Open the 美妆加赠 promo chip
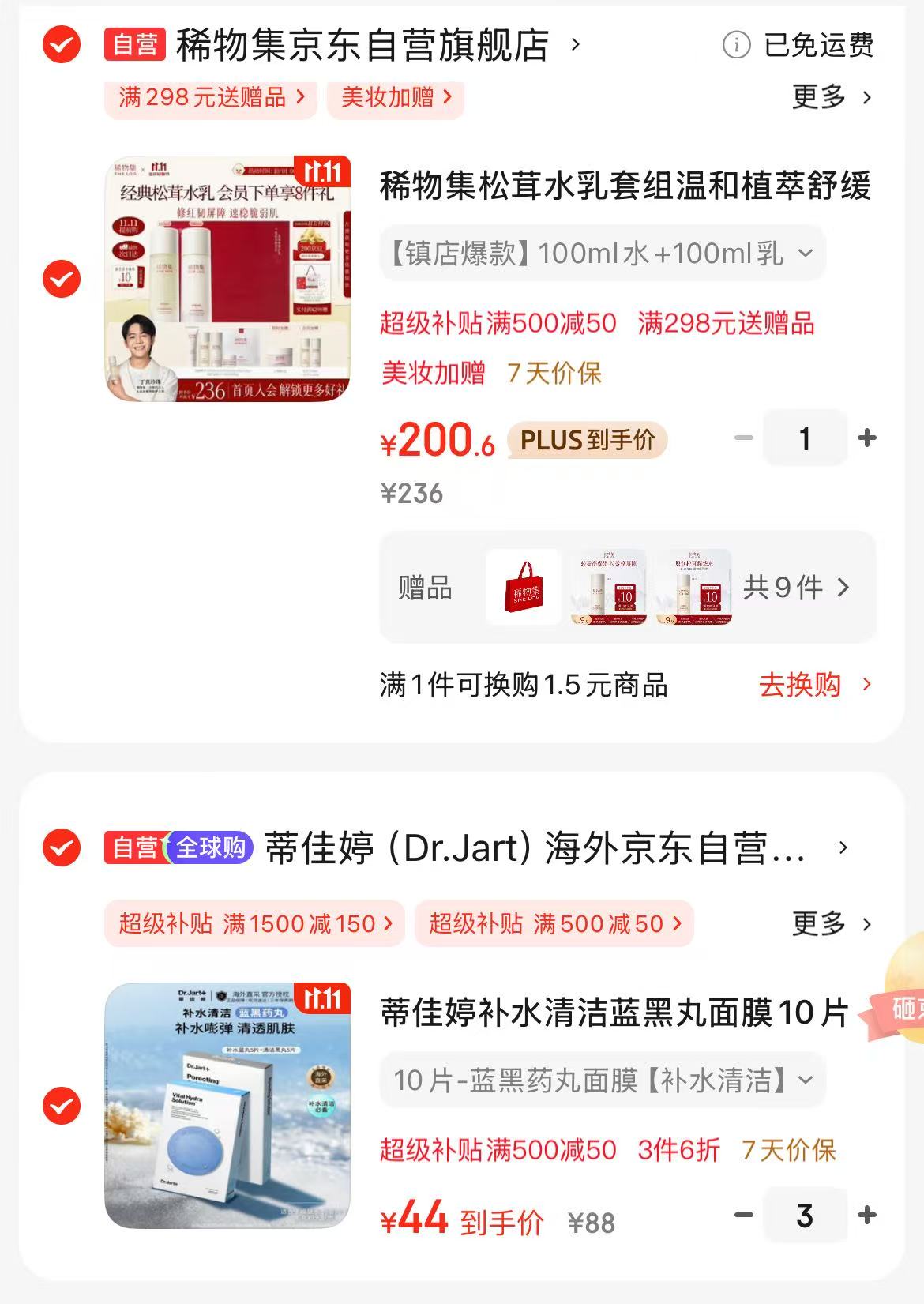 click(396, 97)
